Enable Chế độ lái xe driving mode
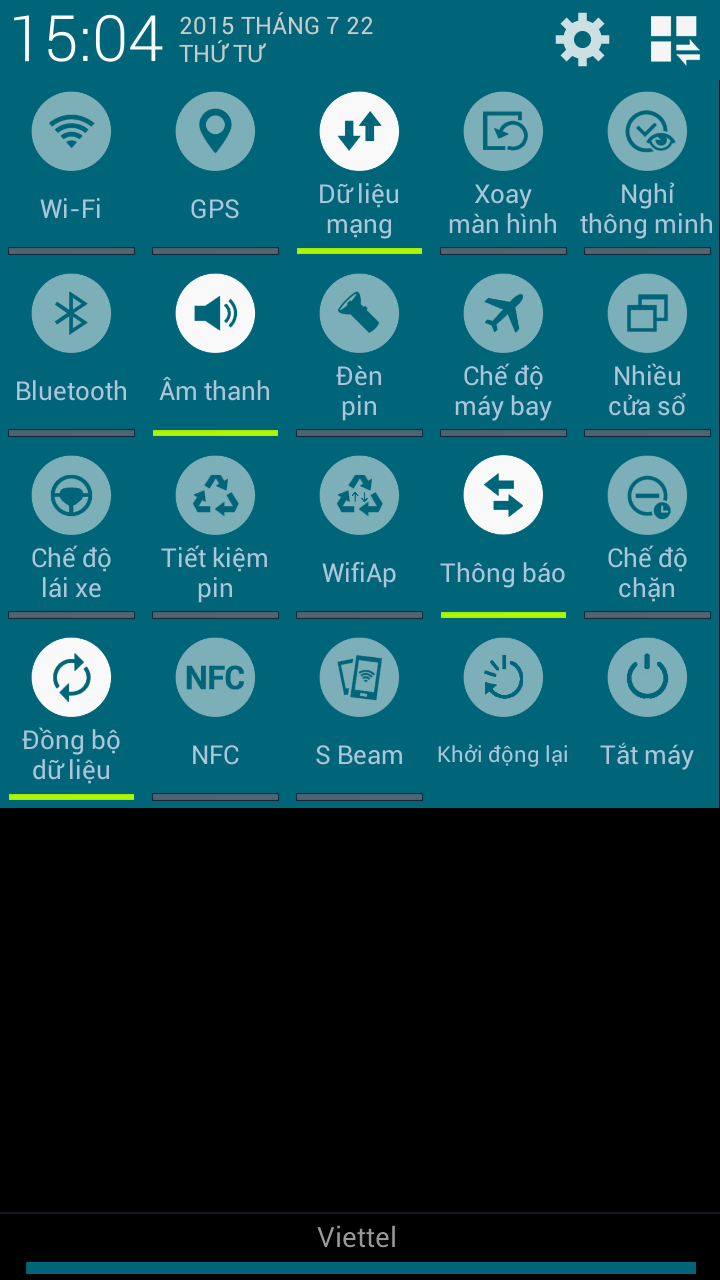The image size is (720, 1280). click(x=71, y=529)
